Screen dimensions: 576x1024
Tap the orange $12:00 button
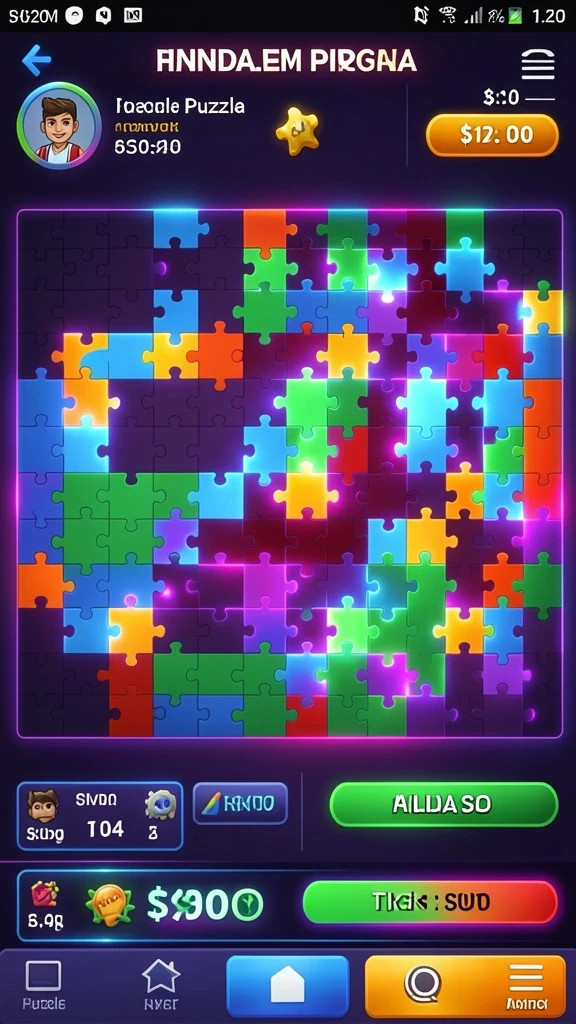(x=492, y=135)
